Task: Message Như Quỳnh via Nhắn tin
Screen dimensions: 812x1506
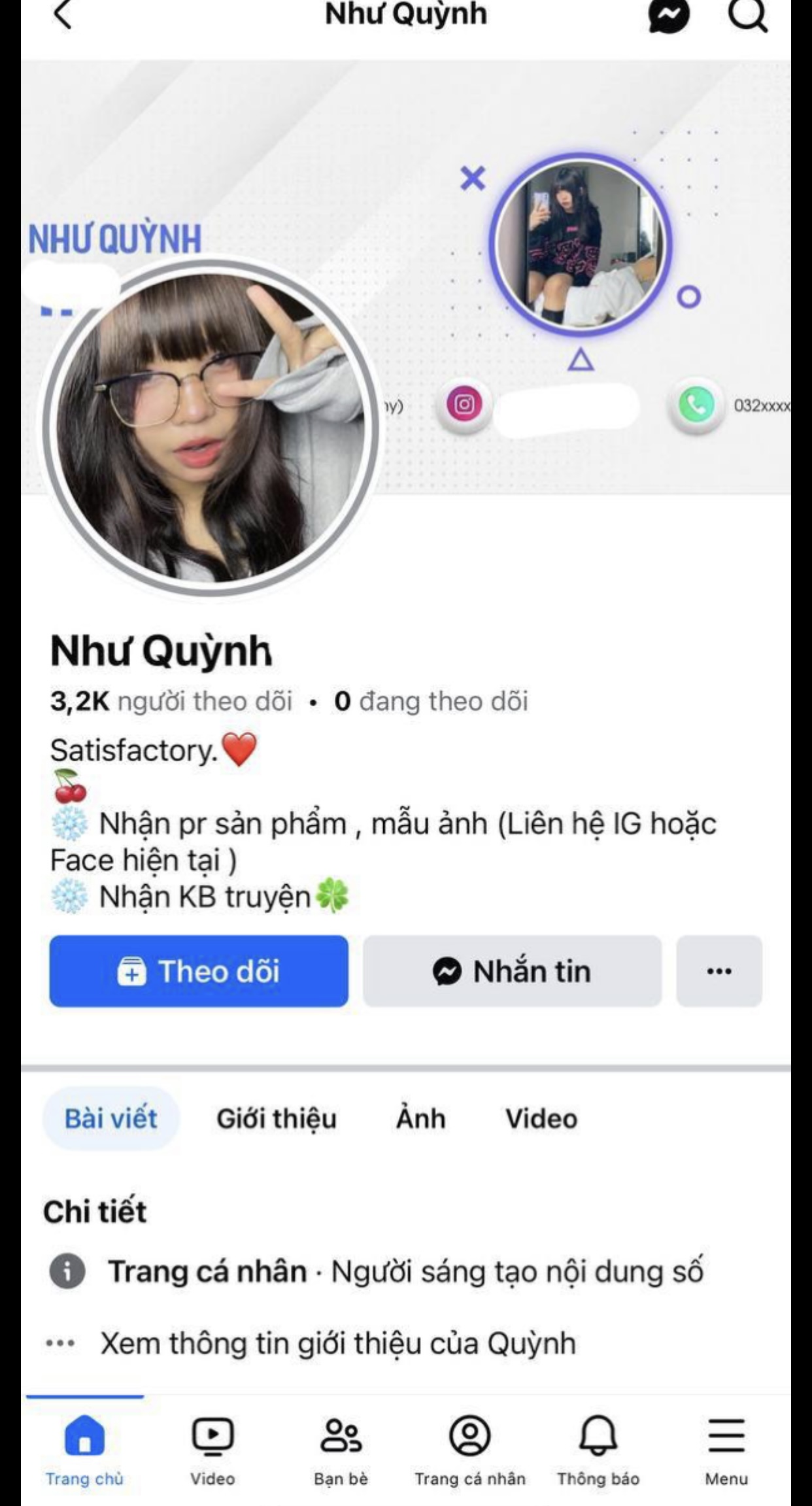Action: 512,971
